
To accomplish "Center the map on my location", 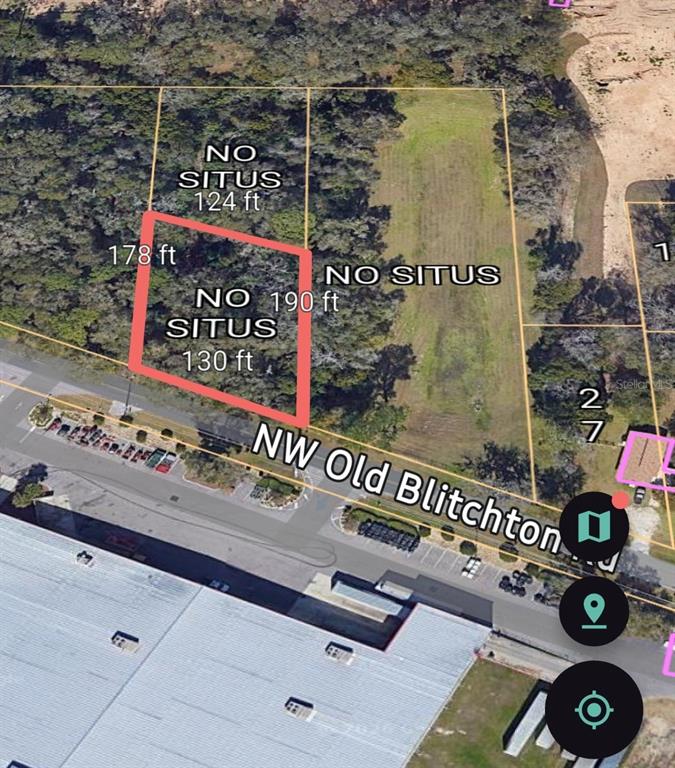I will point(594,709).
